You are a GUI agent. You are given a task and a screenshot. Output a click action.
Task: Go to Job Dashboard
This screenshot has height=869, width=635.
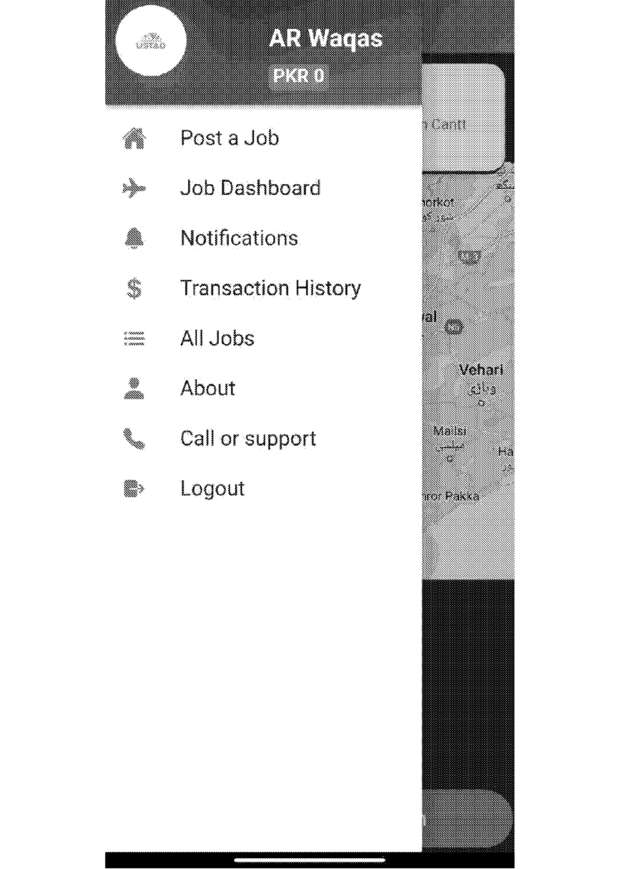tap(250, 188)
